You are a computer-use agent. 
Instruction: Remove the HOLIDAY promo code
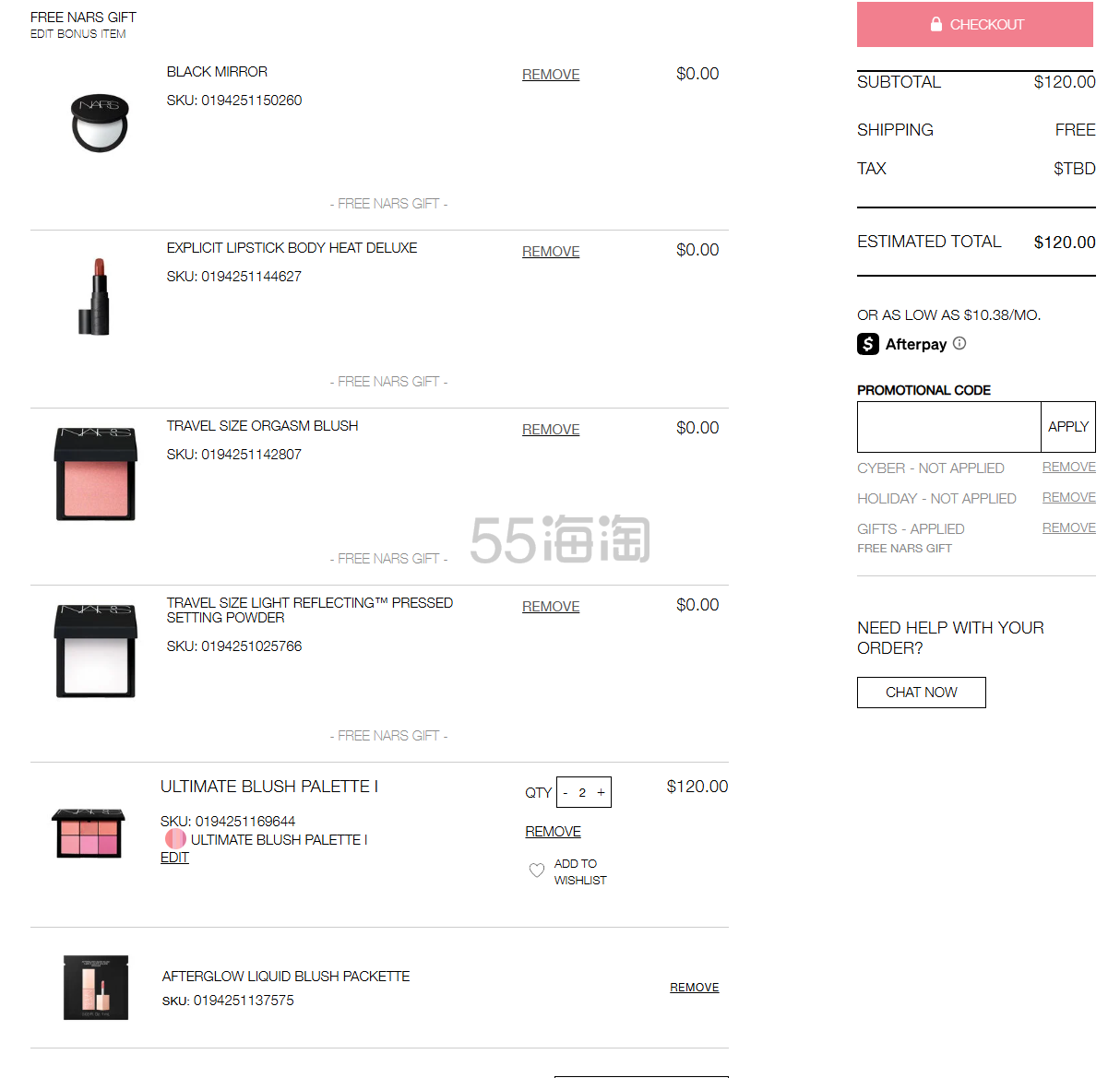point(1068,498)
